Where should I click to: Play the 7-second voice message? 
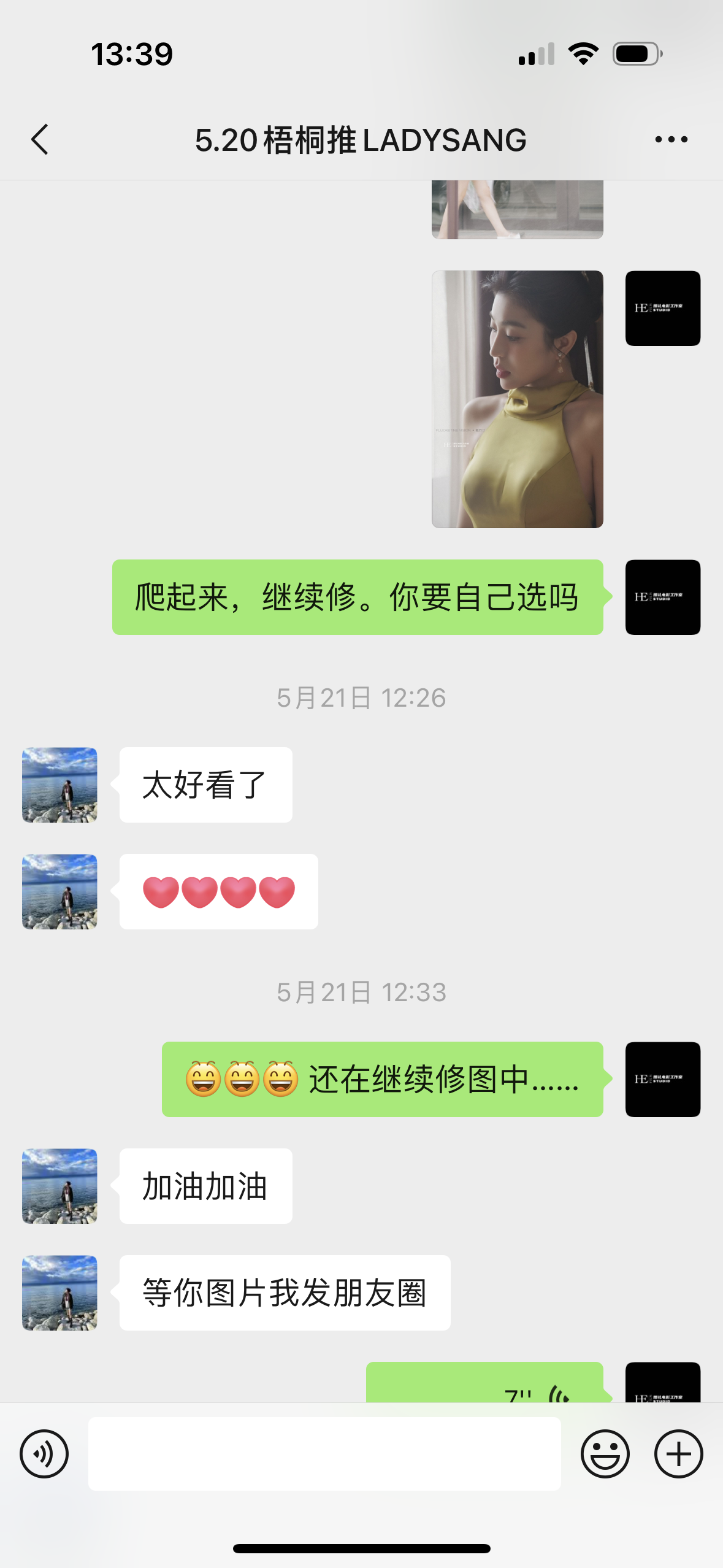pyautogui.click(x=484, y=1385)
